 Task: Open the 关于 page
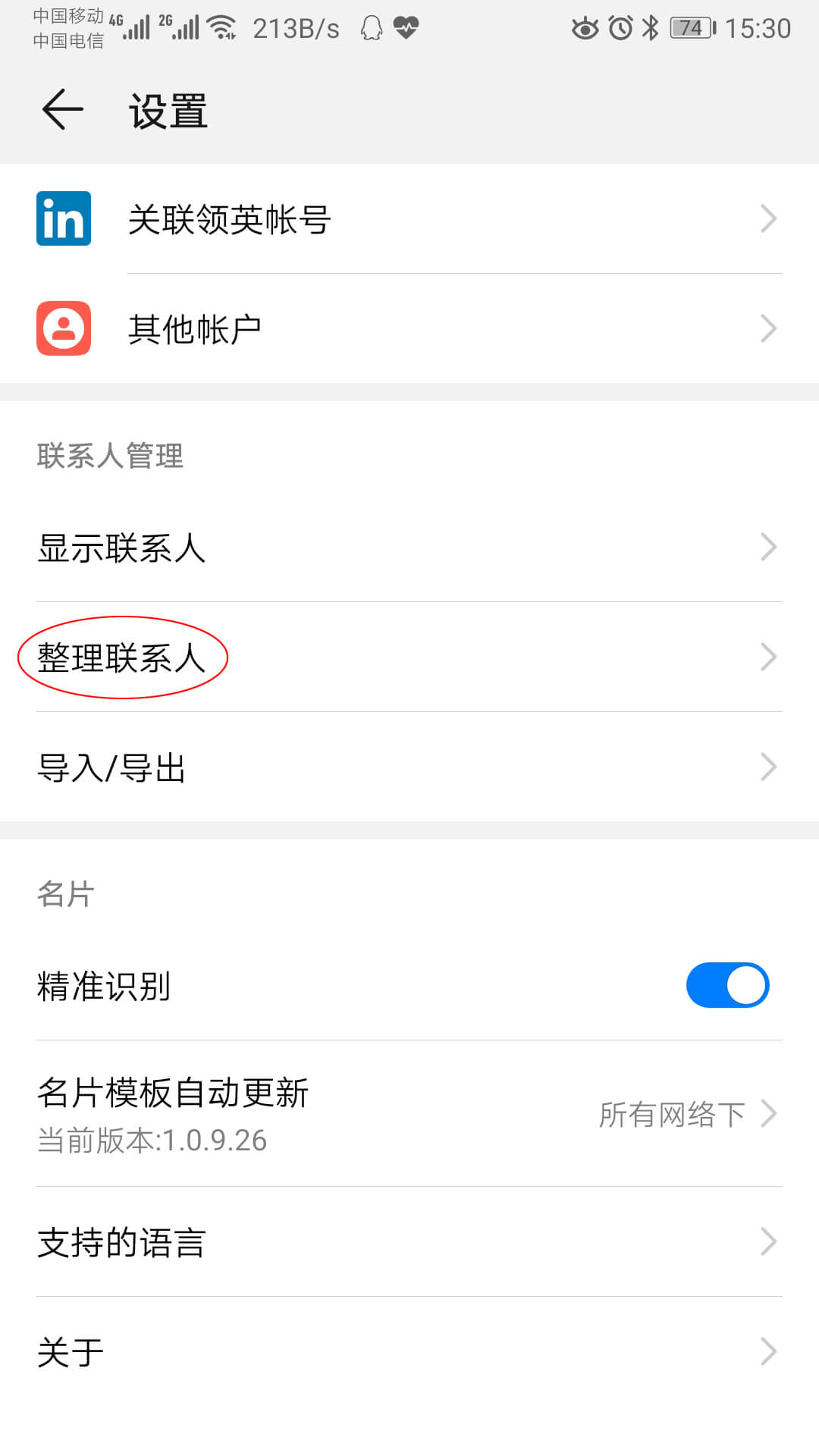point(409,1352)
